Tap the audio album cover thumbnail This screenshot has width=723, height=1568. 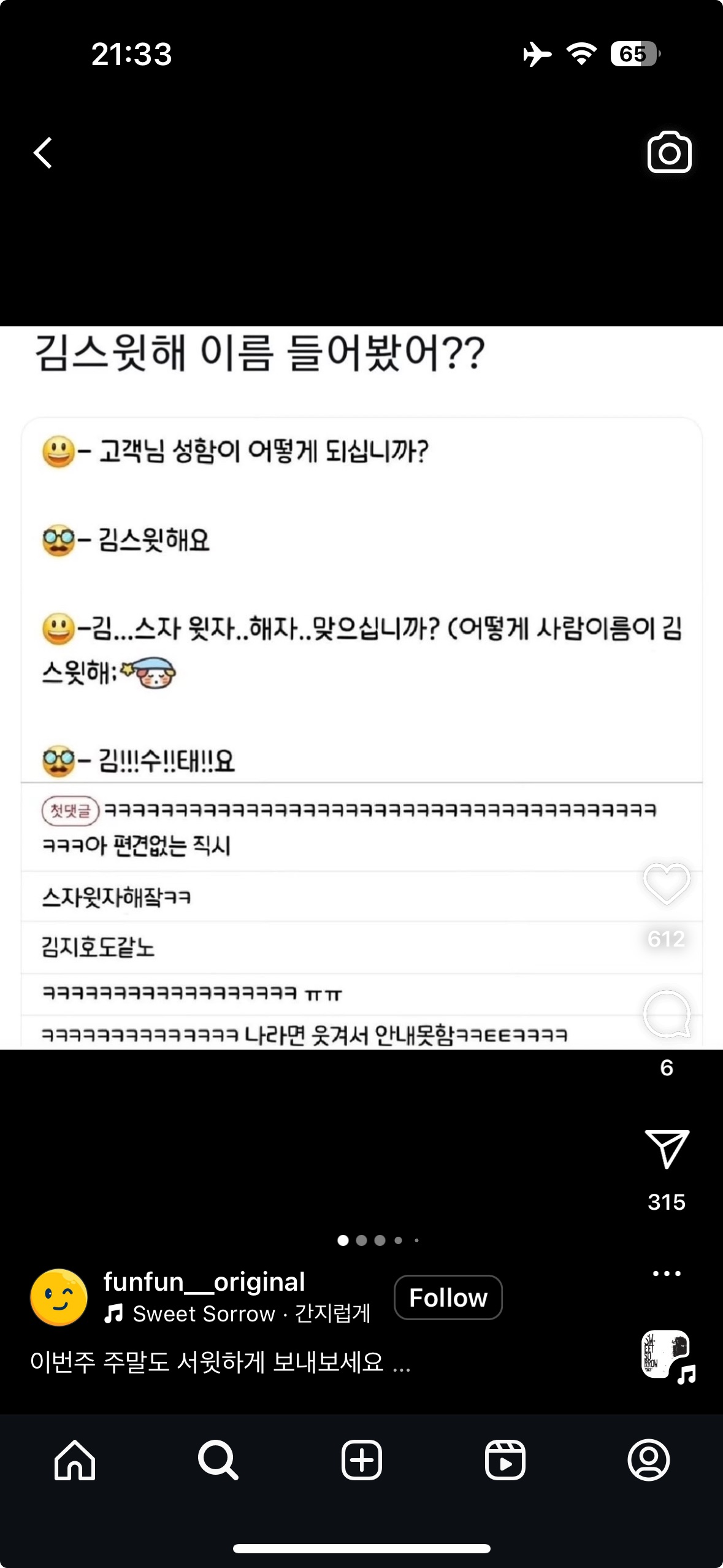click(x=666, y=1355)
